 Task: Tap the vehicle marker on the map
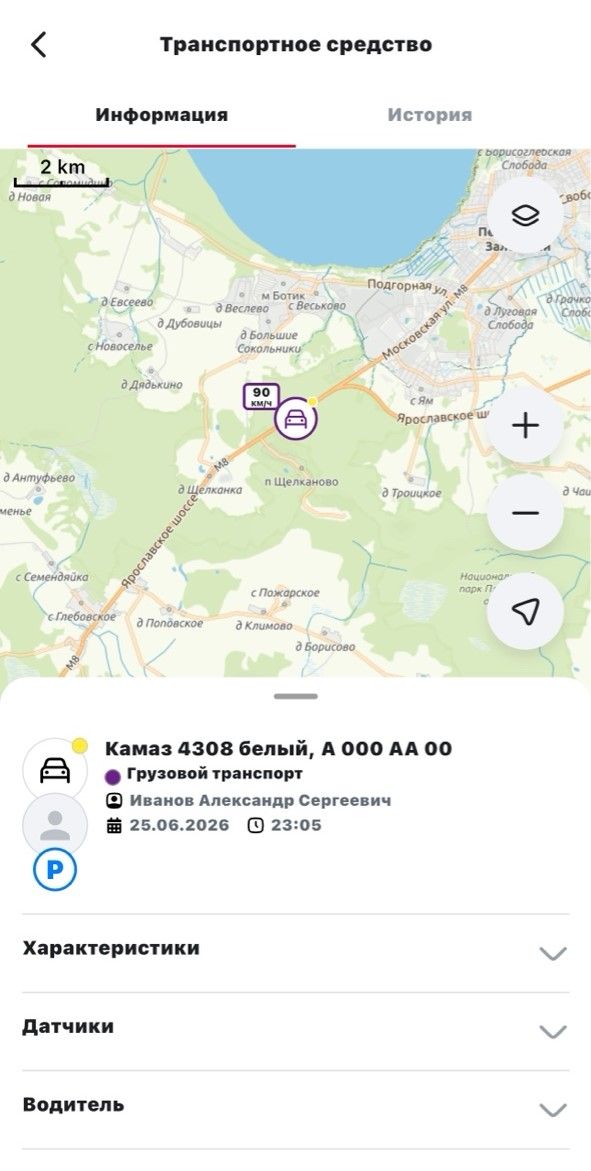(295, 418)
